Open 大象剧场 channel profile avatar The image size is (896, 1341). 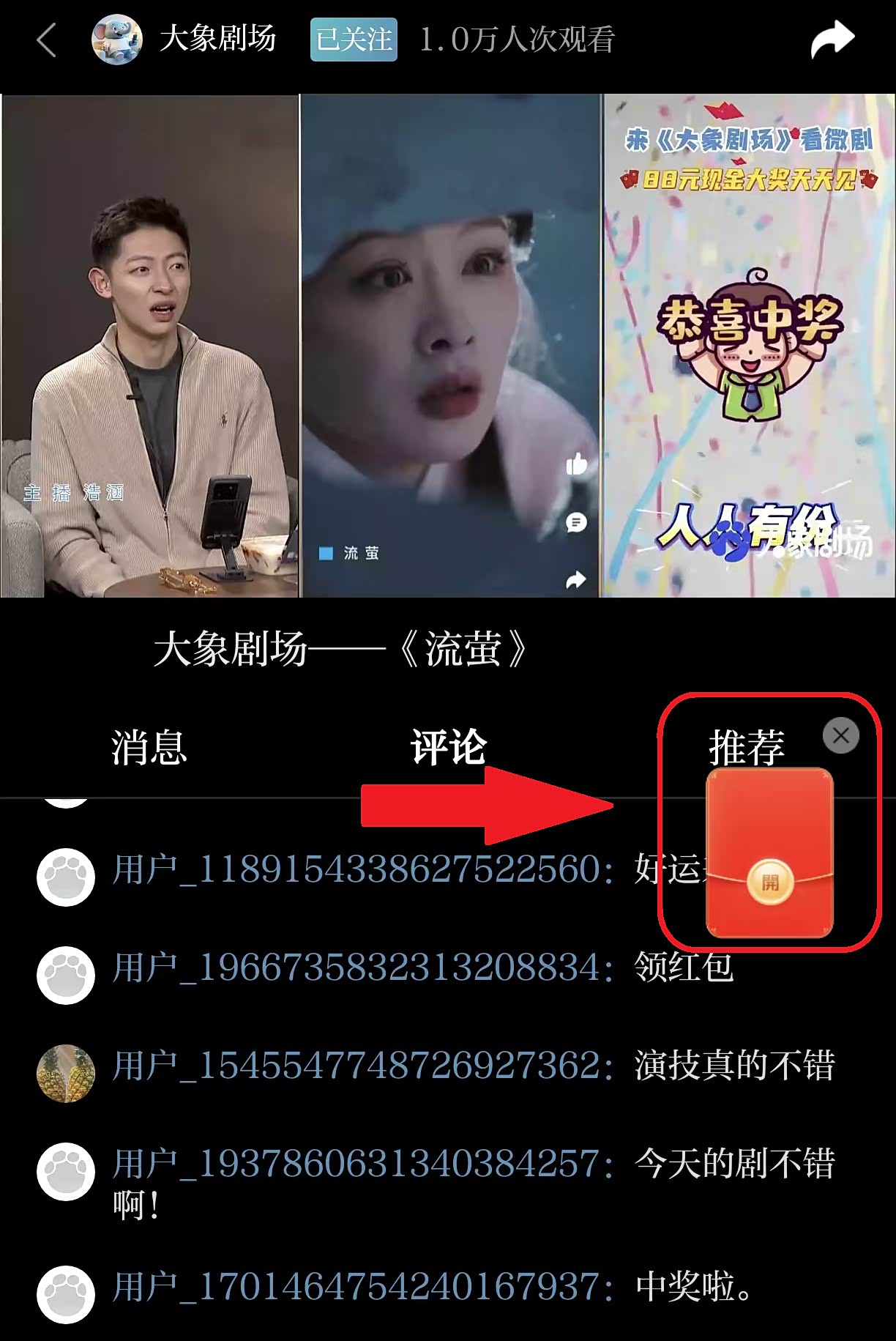[116, 40]
